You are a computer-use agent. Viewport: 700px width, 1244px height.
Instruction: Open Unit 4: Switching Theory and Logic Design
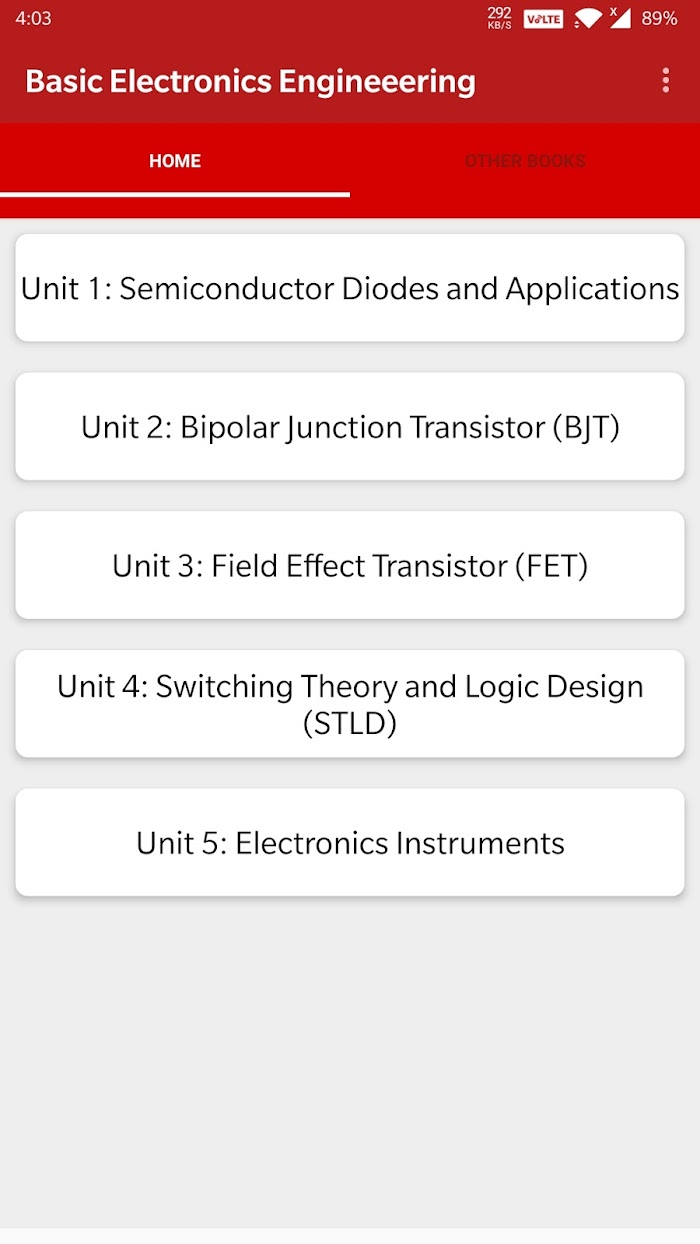pos(350,704)
